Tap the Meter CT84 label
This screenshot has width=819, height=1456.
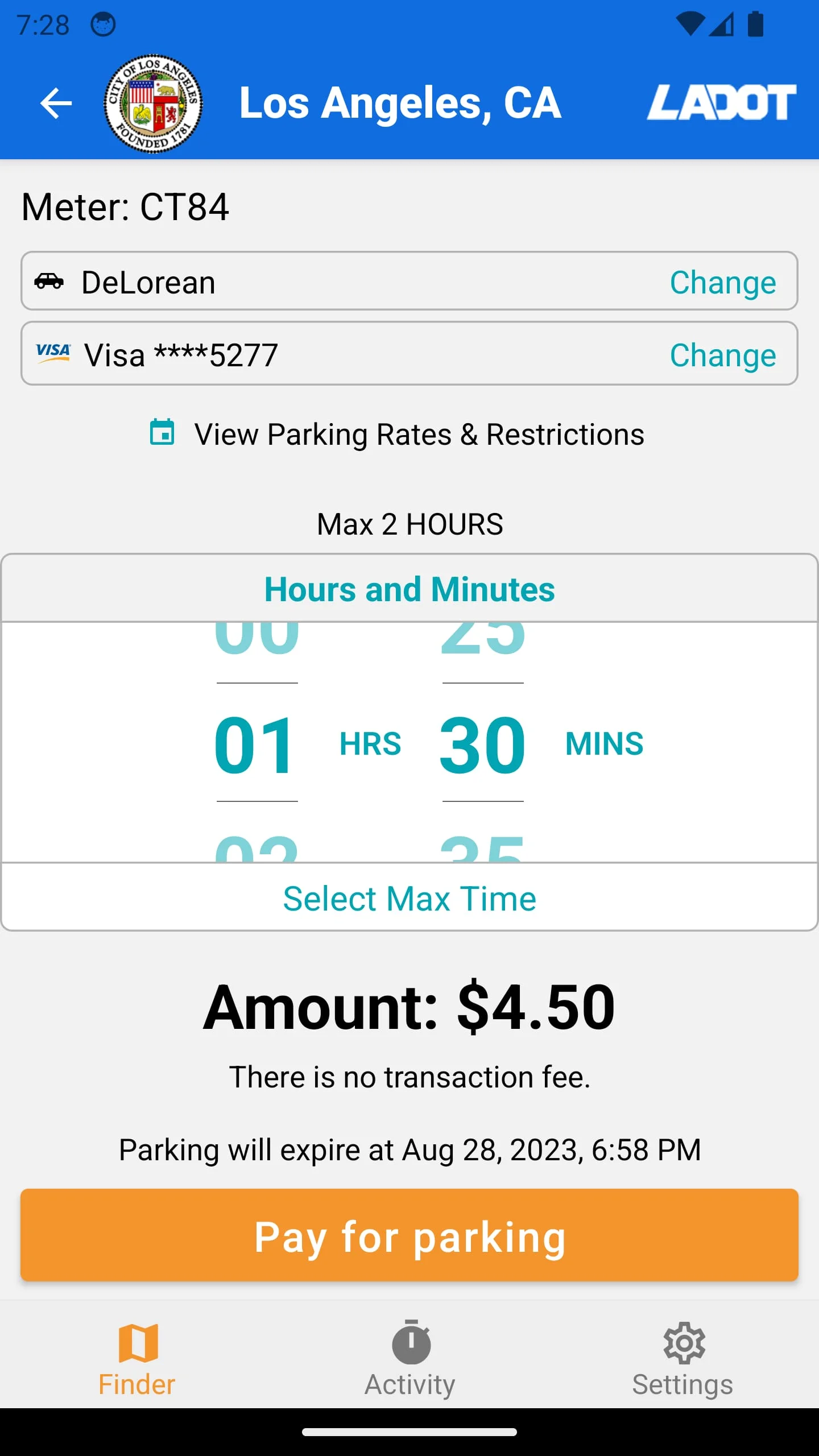click(125, 207)
